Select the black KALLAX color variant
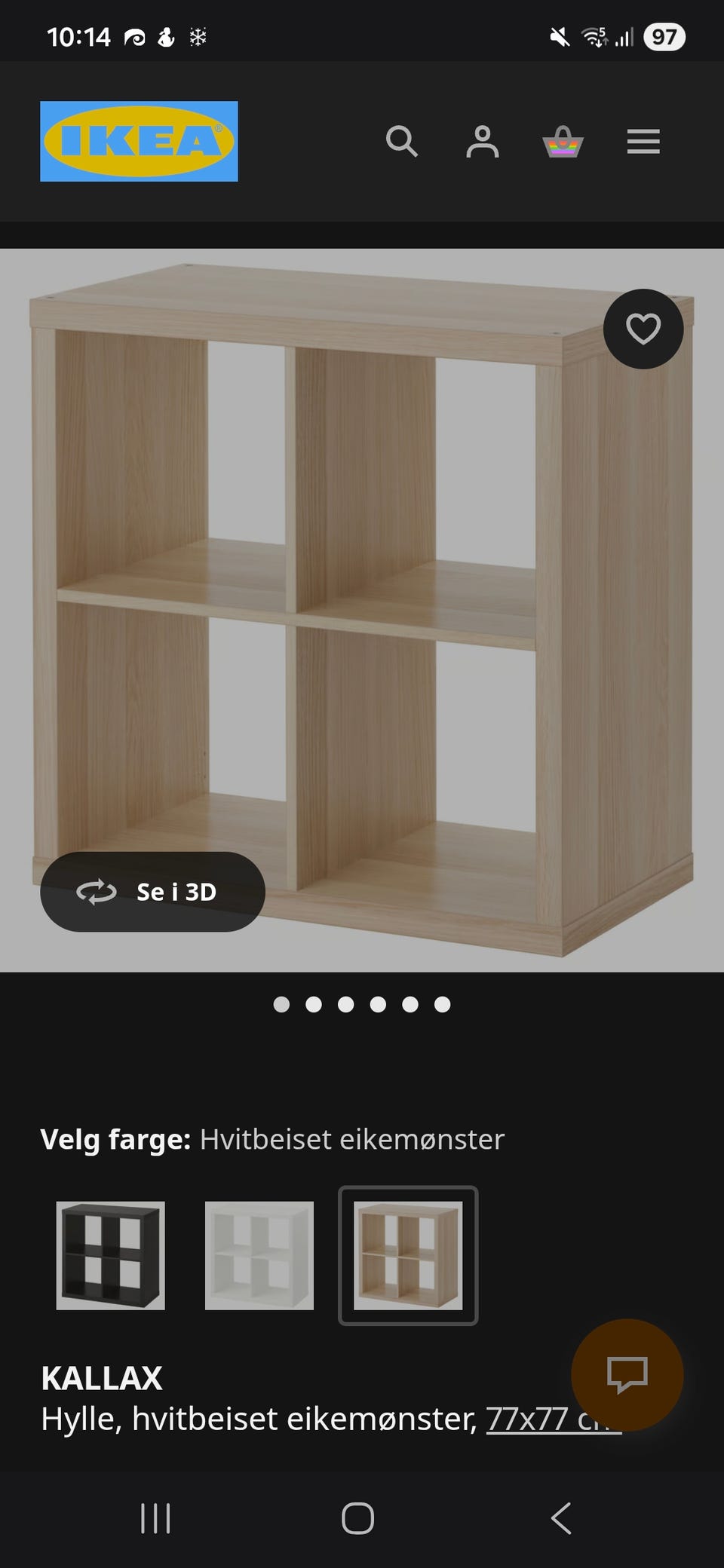This screenshot has height=1568, width=724. (110, 1255)
